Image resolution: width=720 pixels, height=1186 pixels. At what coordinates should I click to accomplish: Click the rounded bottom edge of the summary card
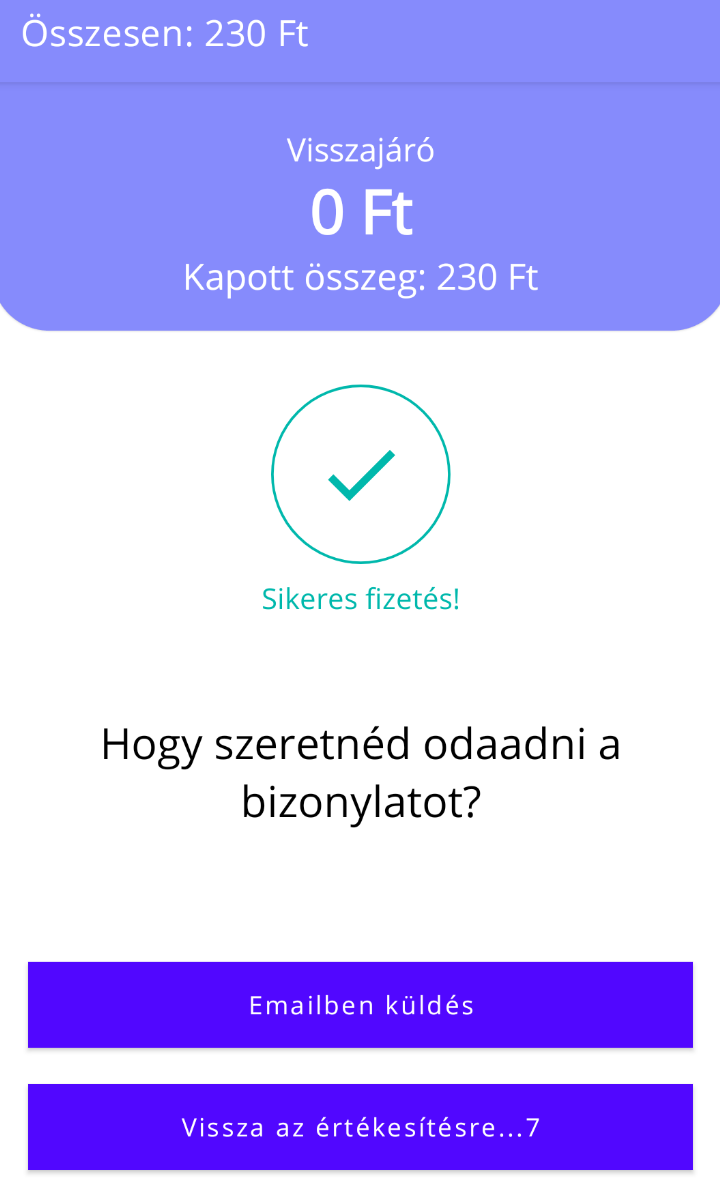(360, 320)
